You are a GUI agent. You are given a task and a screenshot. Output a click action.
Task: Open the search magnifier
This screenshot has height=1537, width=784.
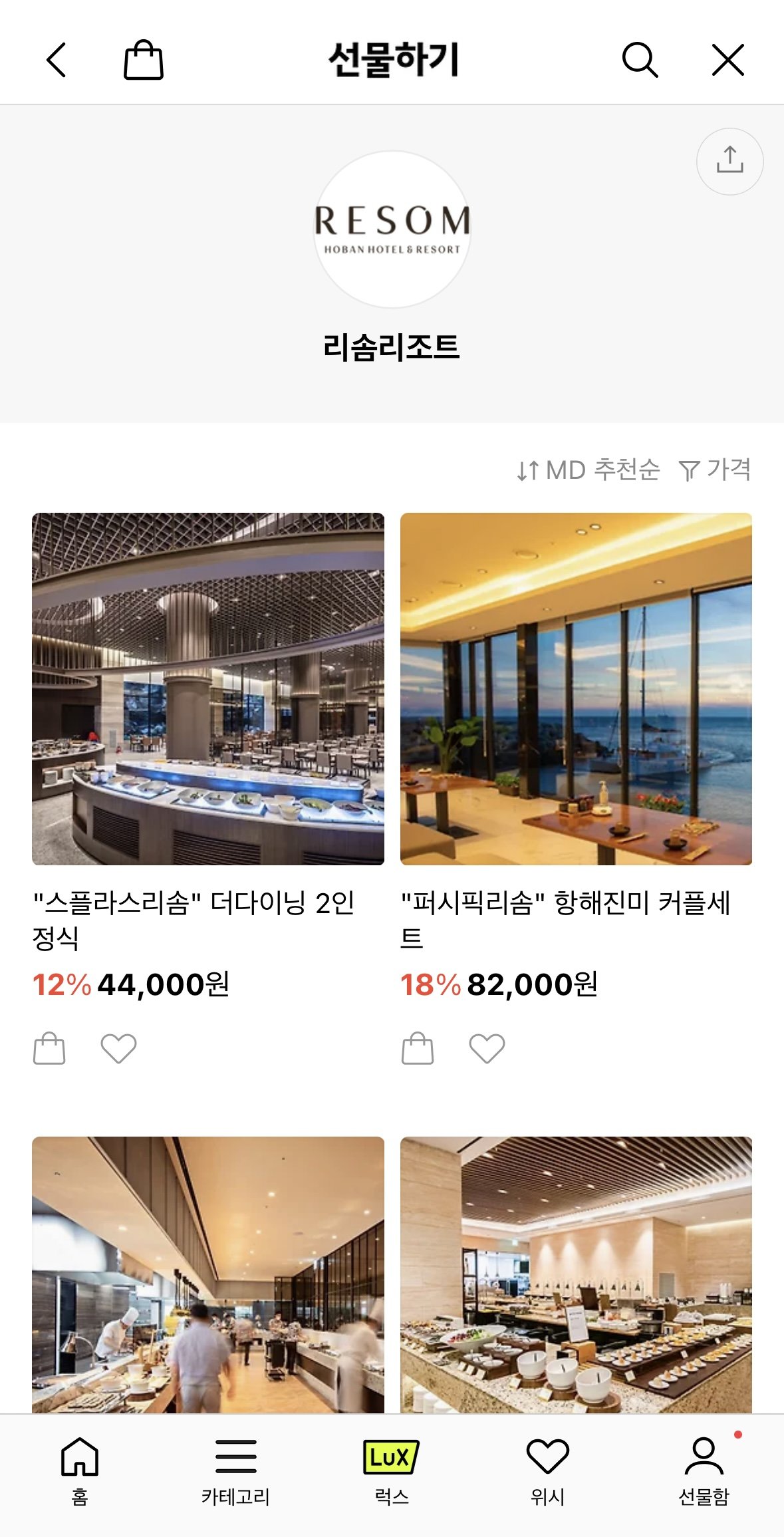tap(640, 61)
